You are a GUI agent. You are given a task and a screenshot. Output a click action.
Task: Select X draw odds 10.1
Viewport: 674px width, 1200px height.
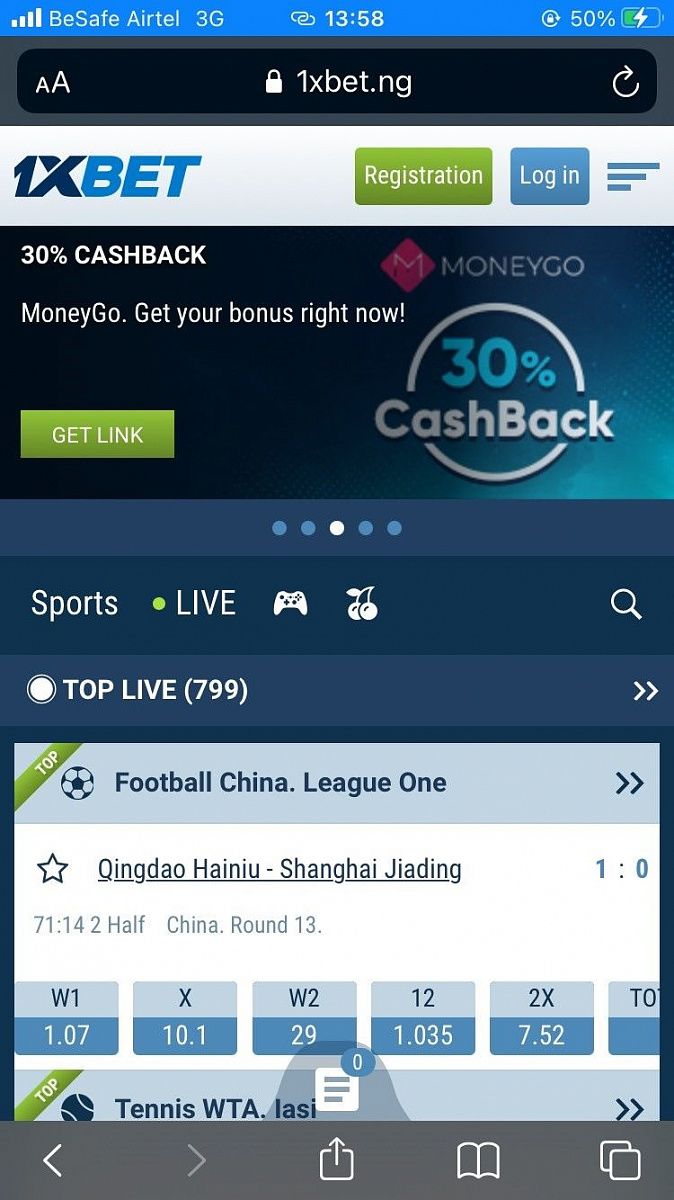pos(185,1018)
